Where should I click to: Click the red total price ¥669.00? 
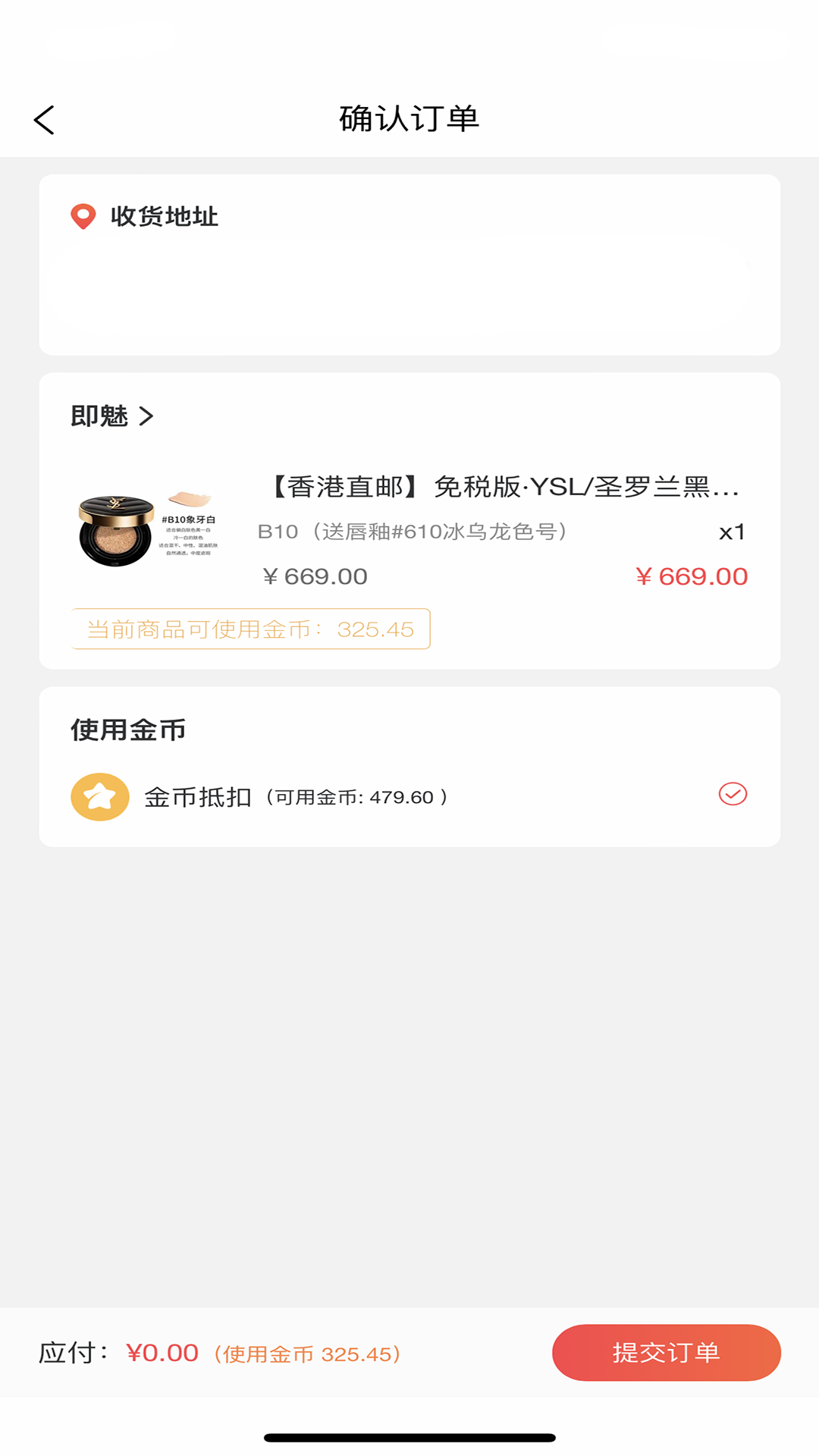pos(692,576)
